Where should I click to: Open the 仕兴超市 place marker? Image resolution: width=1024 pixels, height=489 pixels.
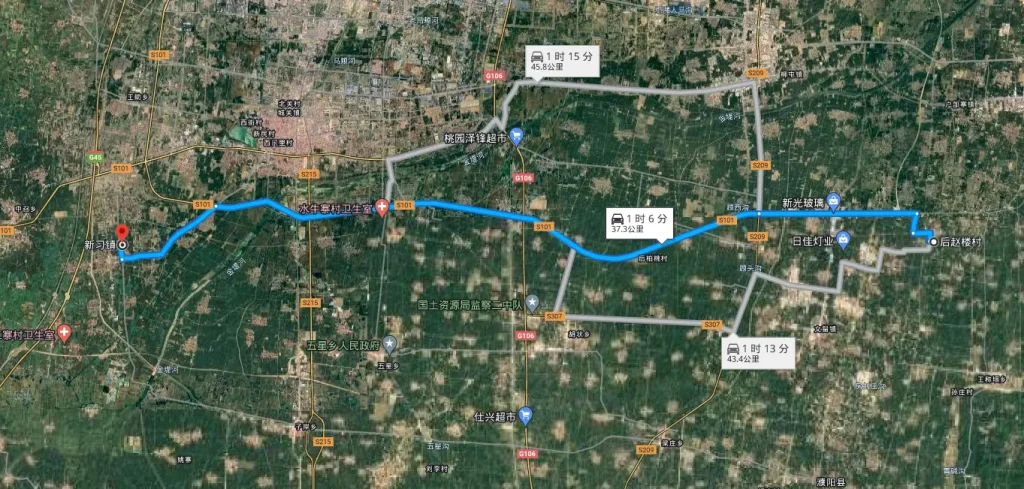tap(525, 415)
